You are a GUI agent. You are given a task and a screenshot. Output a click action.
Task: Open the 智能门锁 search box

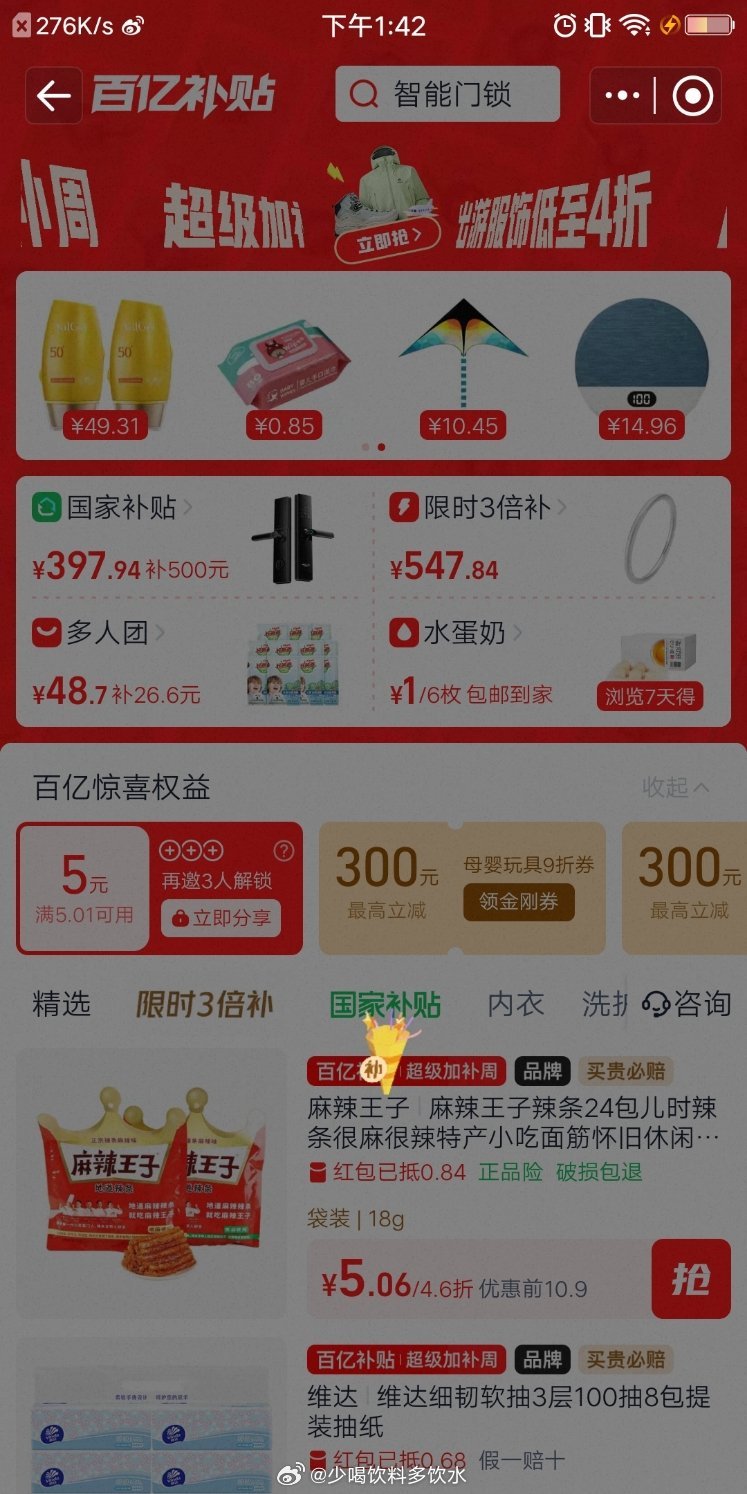click(447, 95)
